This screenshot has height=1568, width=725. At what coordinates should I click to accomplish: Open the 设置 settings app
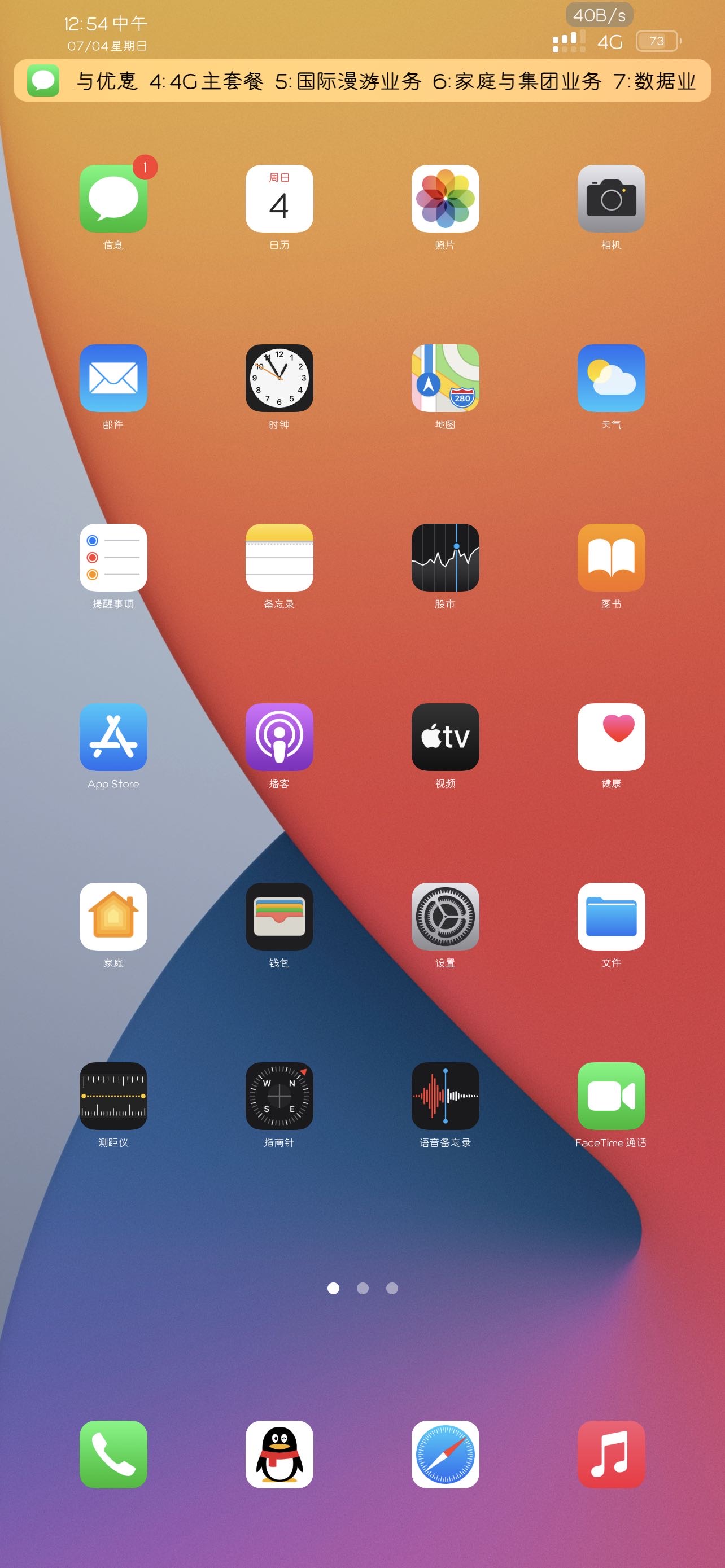445,917
